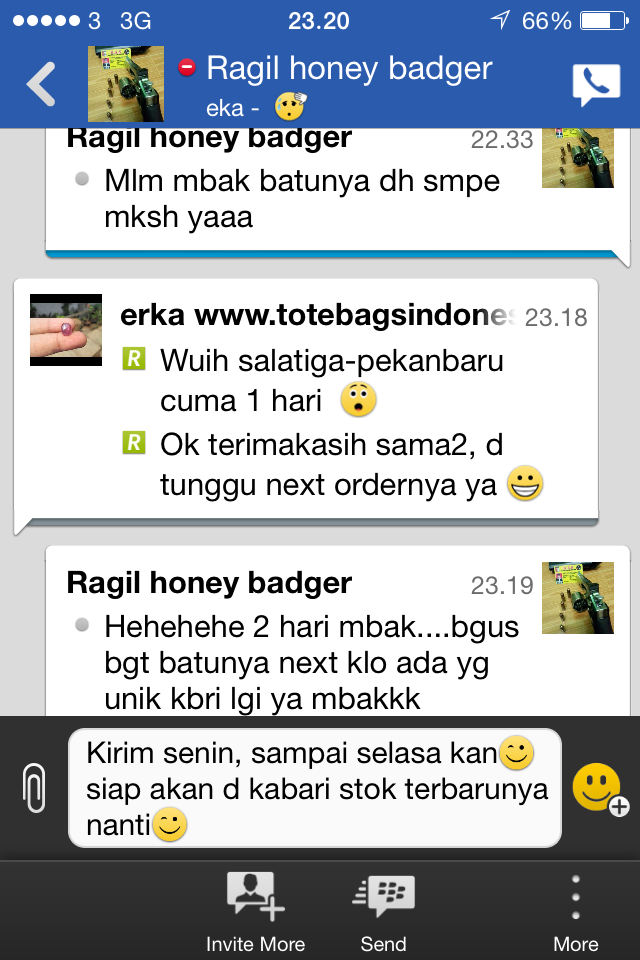
Task: Go back to the chat list
Action: [41, 85]
